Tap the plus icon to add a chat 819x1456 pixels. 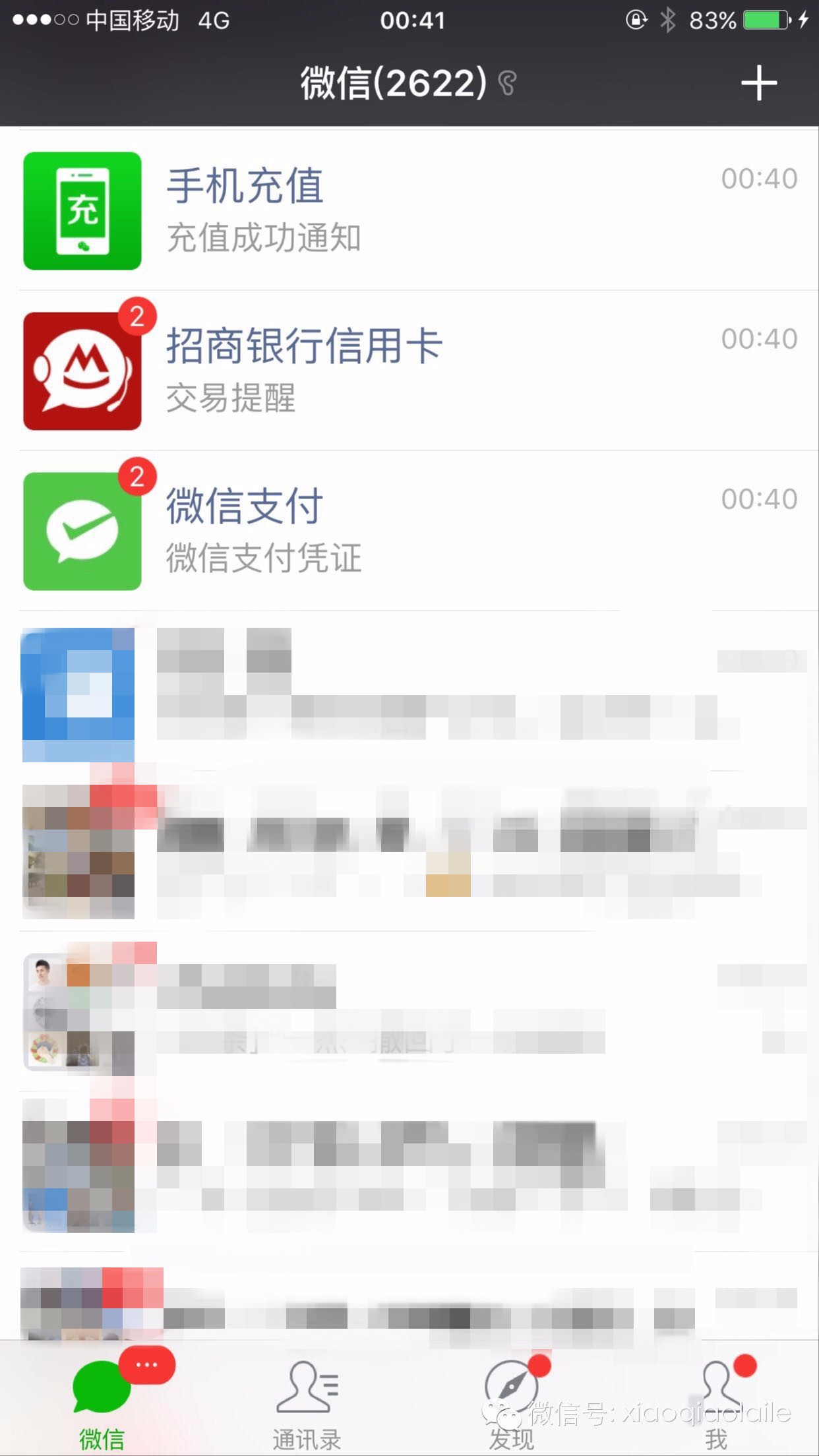click(x=758, y=84)
